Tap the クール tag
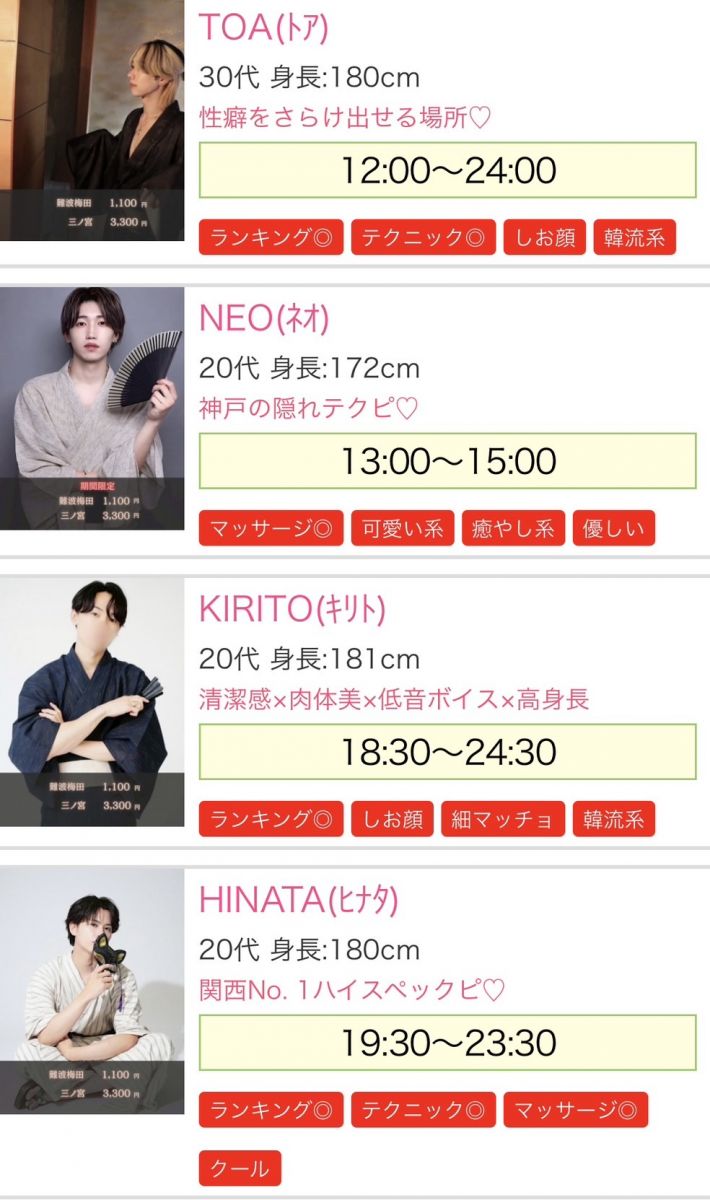 [240, 1168]
